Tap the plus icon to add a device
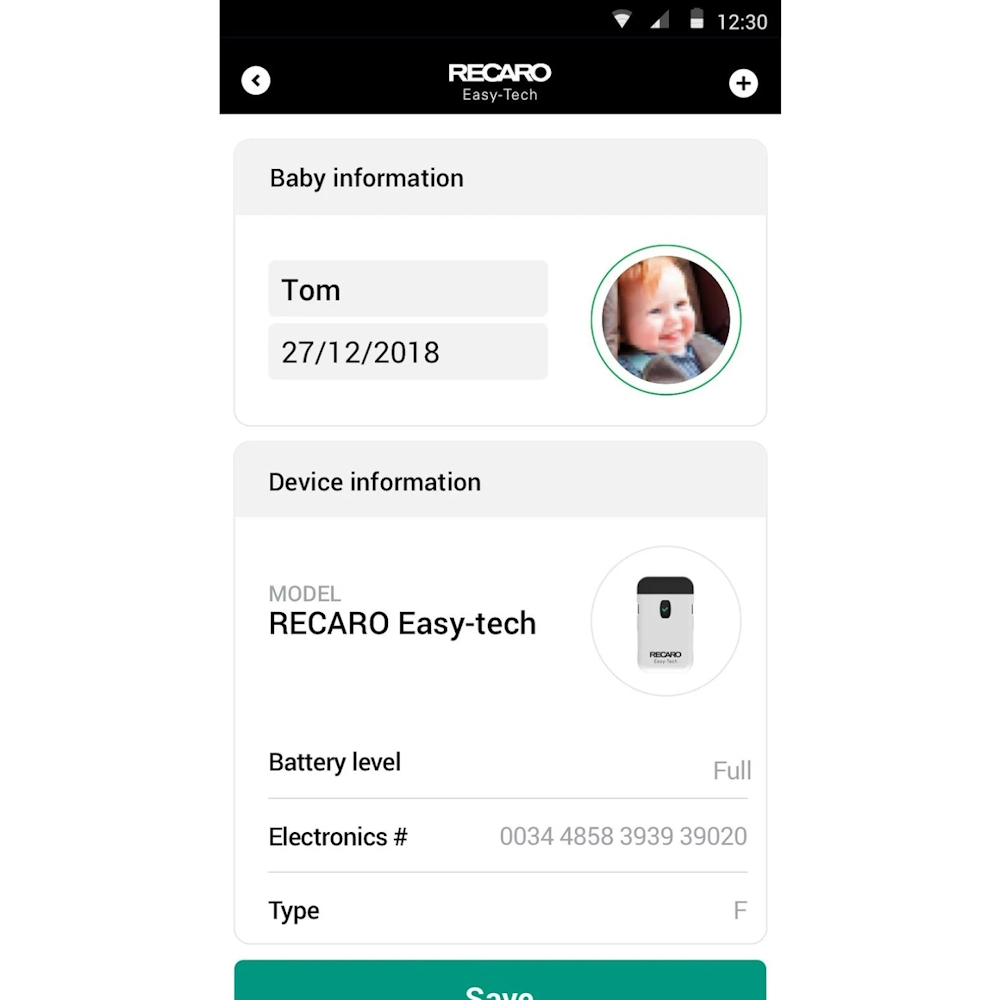This screenshot has width=1000, height=1000. point(743,83)
